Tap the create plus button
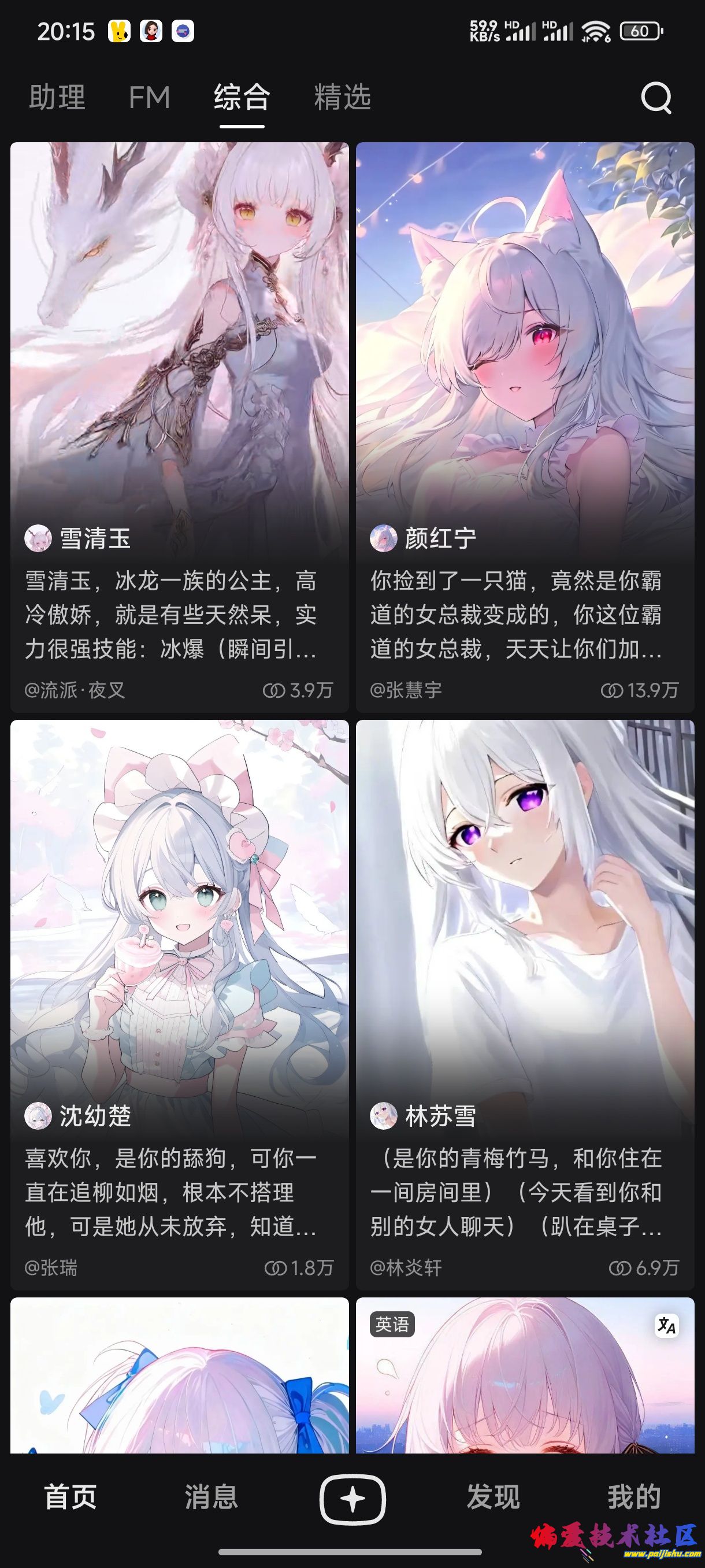Screen dimensions: 705x1568 click(353, 1499)
